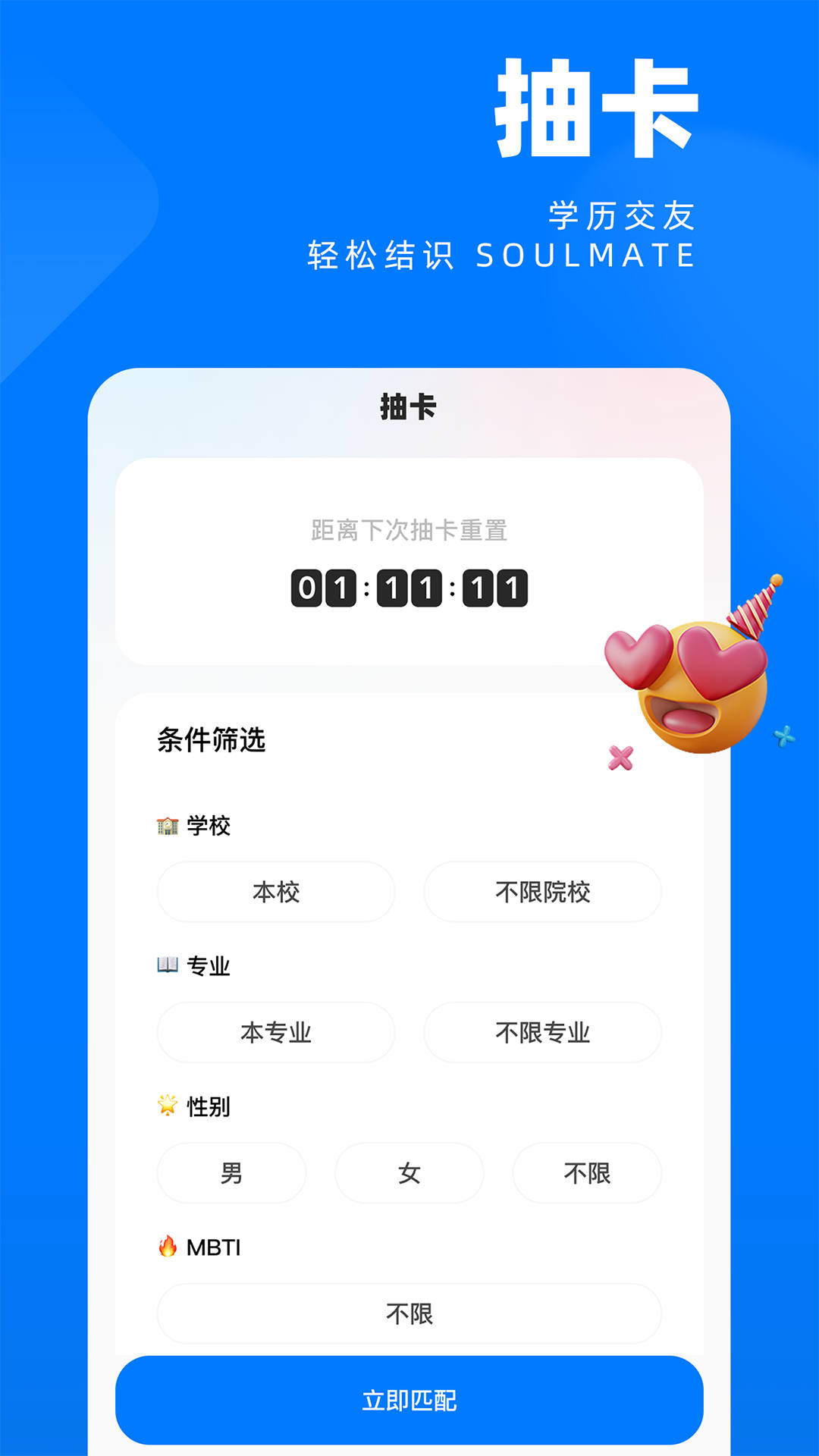Click the glowing star icon beside 性别
The image size is (819, 1456).
(x=165, y=1106)
